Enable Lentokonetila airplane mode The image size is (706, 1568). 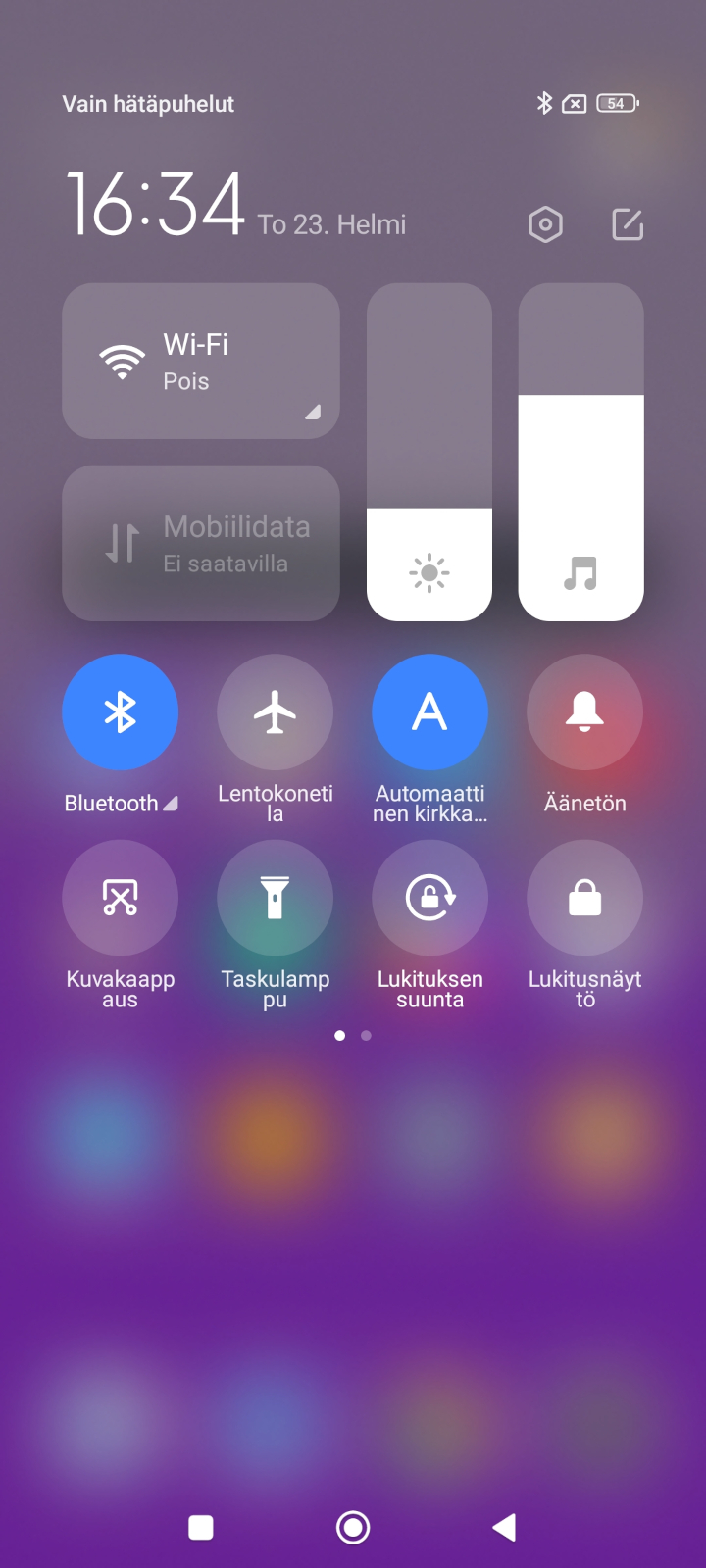(x=275, y=711)
